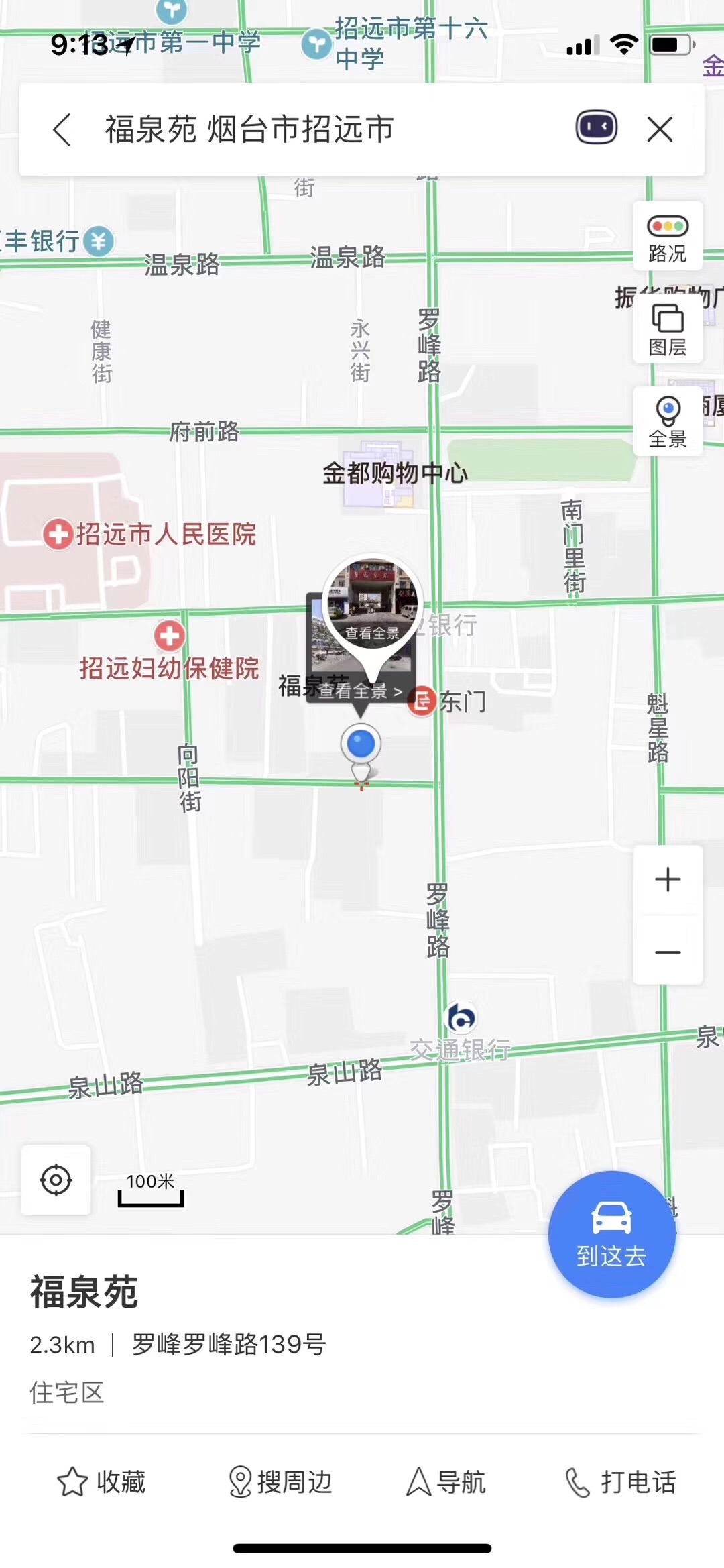Image resolution: width=724 pixels, height=1568 pixels.
Task: Zoom in the map with plus
Action: click(667, 880)
